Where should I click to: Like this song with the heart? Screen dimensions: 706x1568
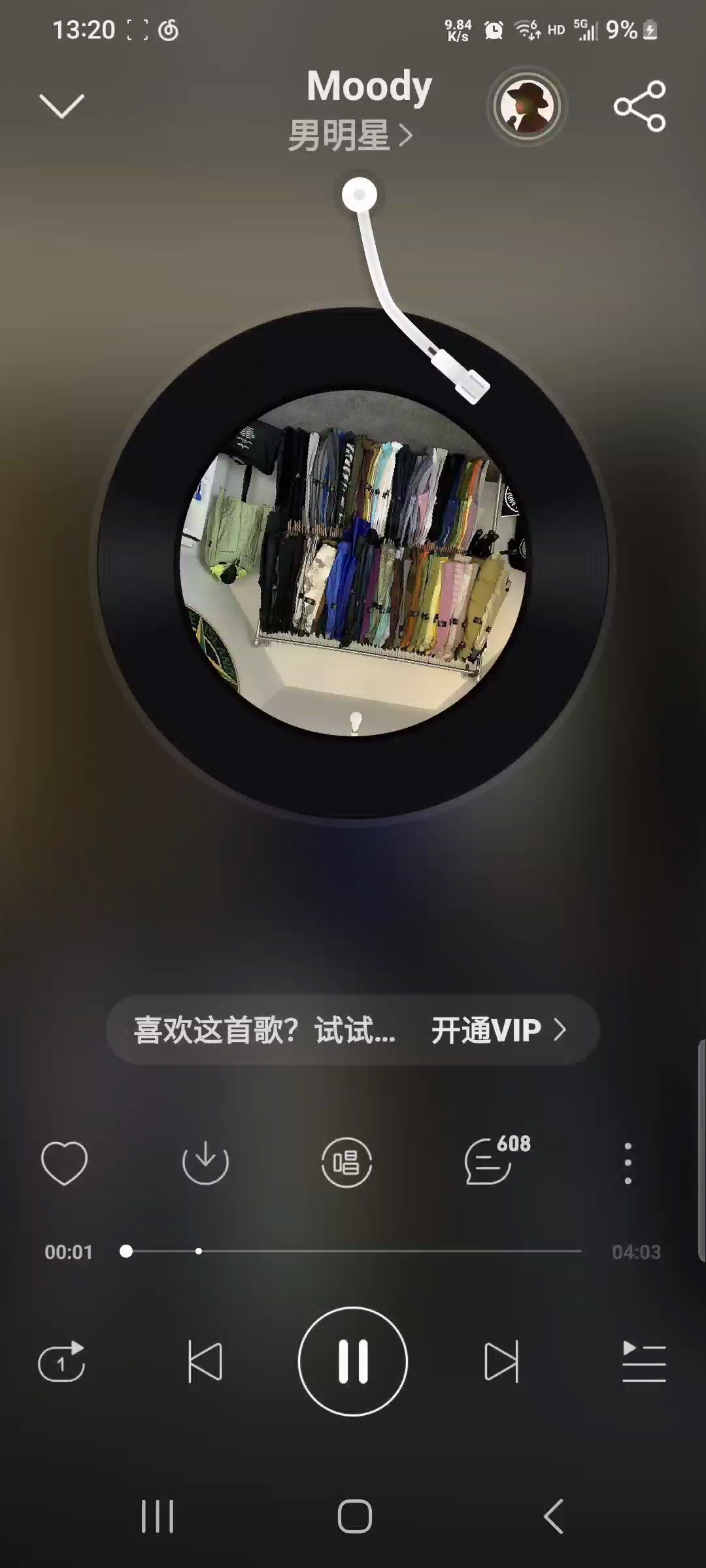(64, 1163)
